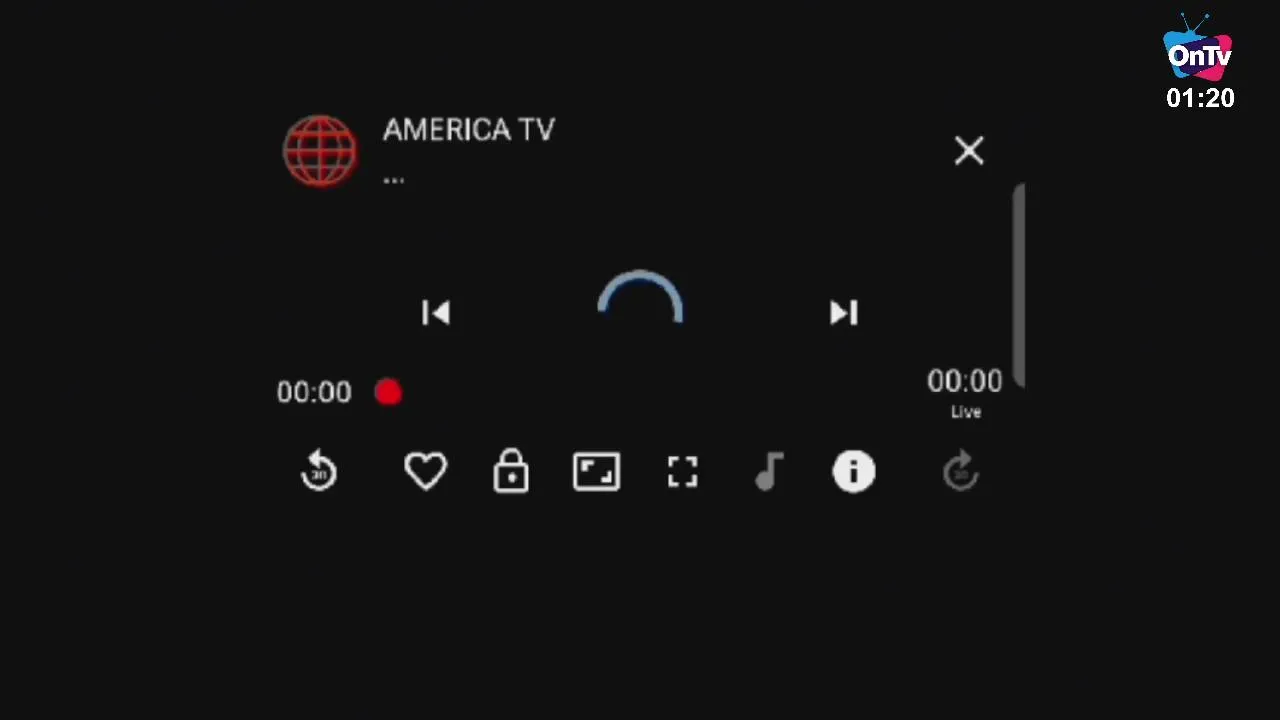Skip to the next channel
This screenshot has width=1280, height=720.
843,313
